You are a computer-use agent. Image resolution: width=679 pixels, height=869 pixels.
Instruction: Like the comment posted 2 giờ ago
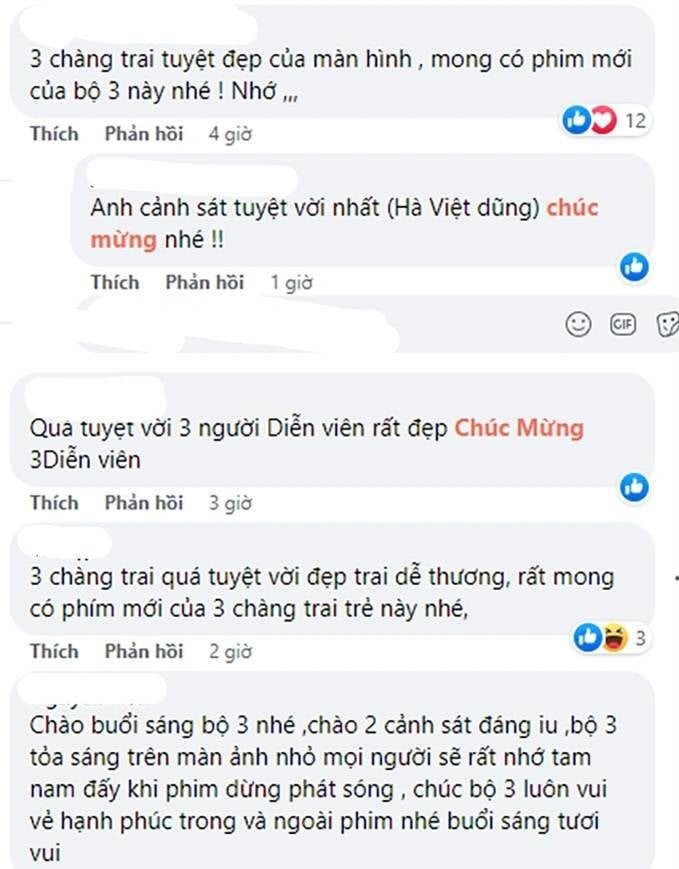click(54, 651)
